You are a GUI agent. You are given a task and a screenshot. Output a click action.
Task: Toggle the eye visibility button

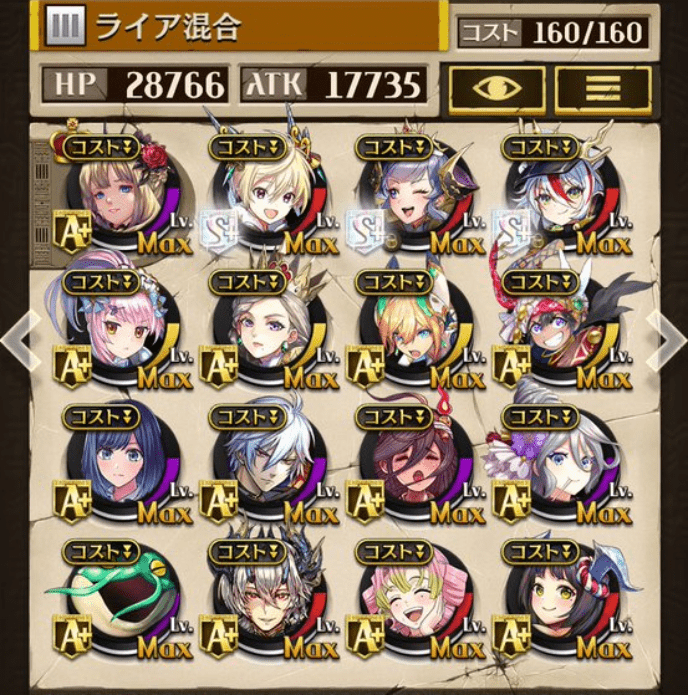(x=496, y=88)
